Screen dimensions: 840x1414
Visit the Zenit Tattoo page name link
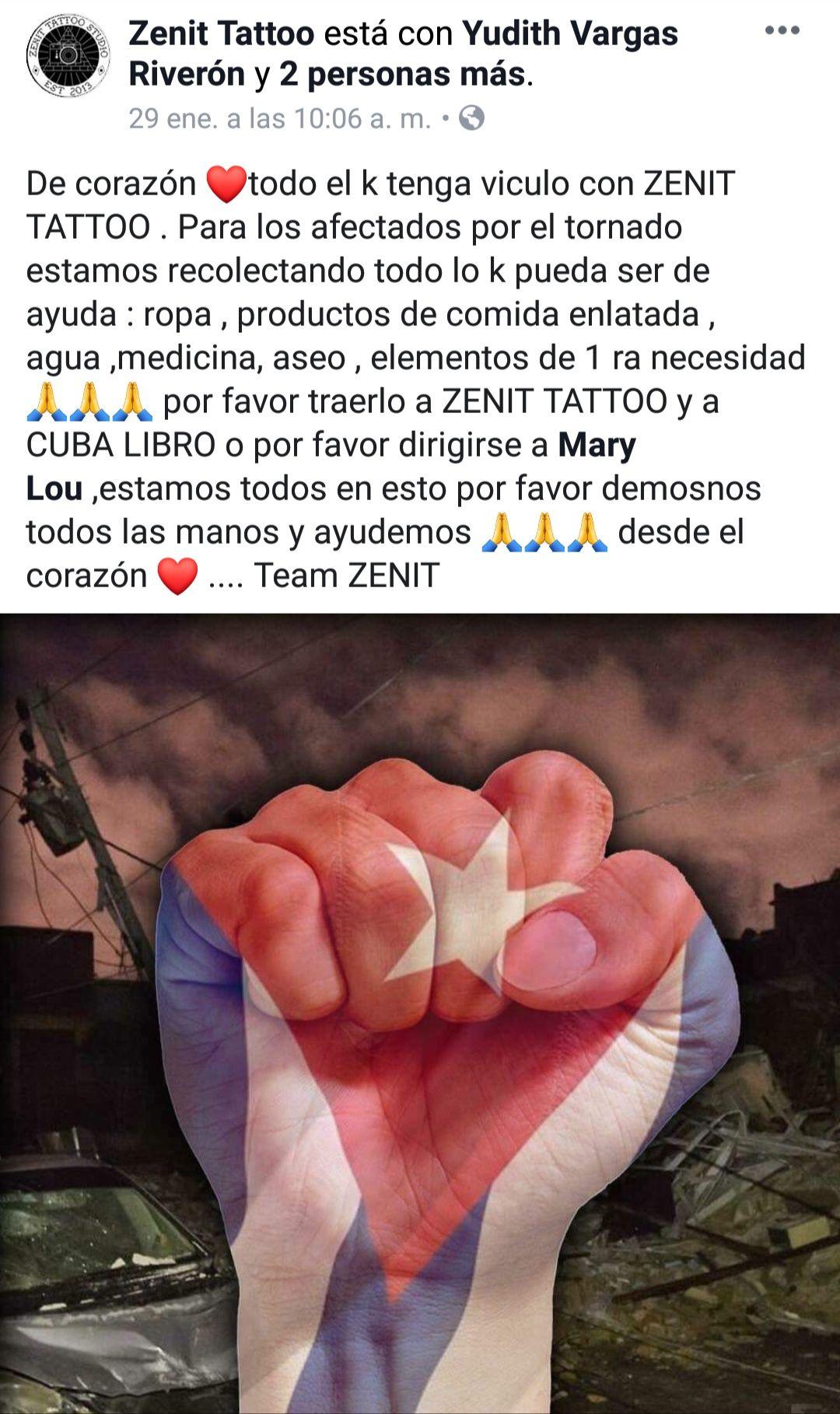[x=221, y=33]
